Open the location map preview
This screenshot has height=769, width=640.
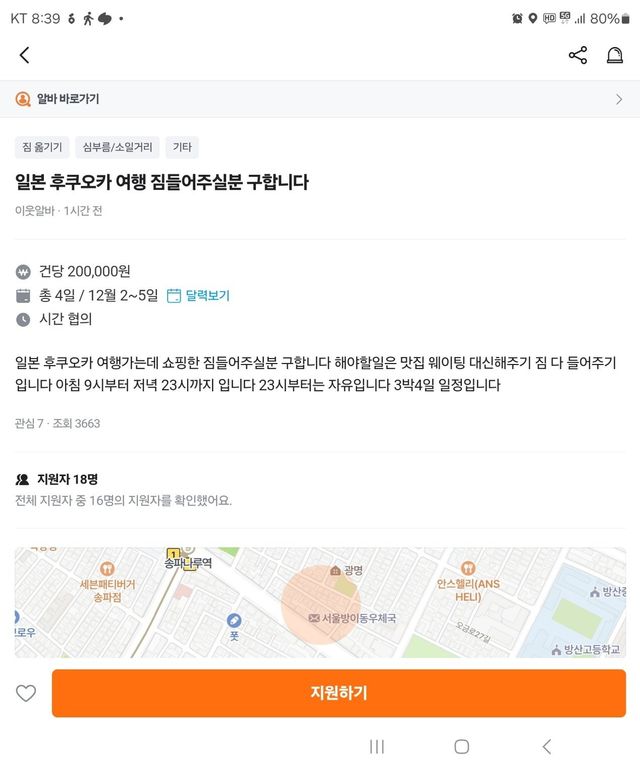coord(320,602)
